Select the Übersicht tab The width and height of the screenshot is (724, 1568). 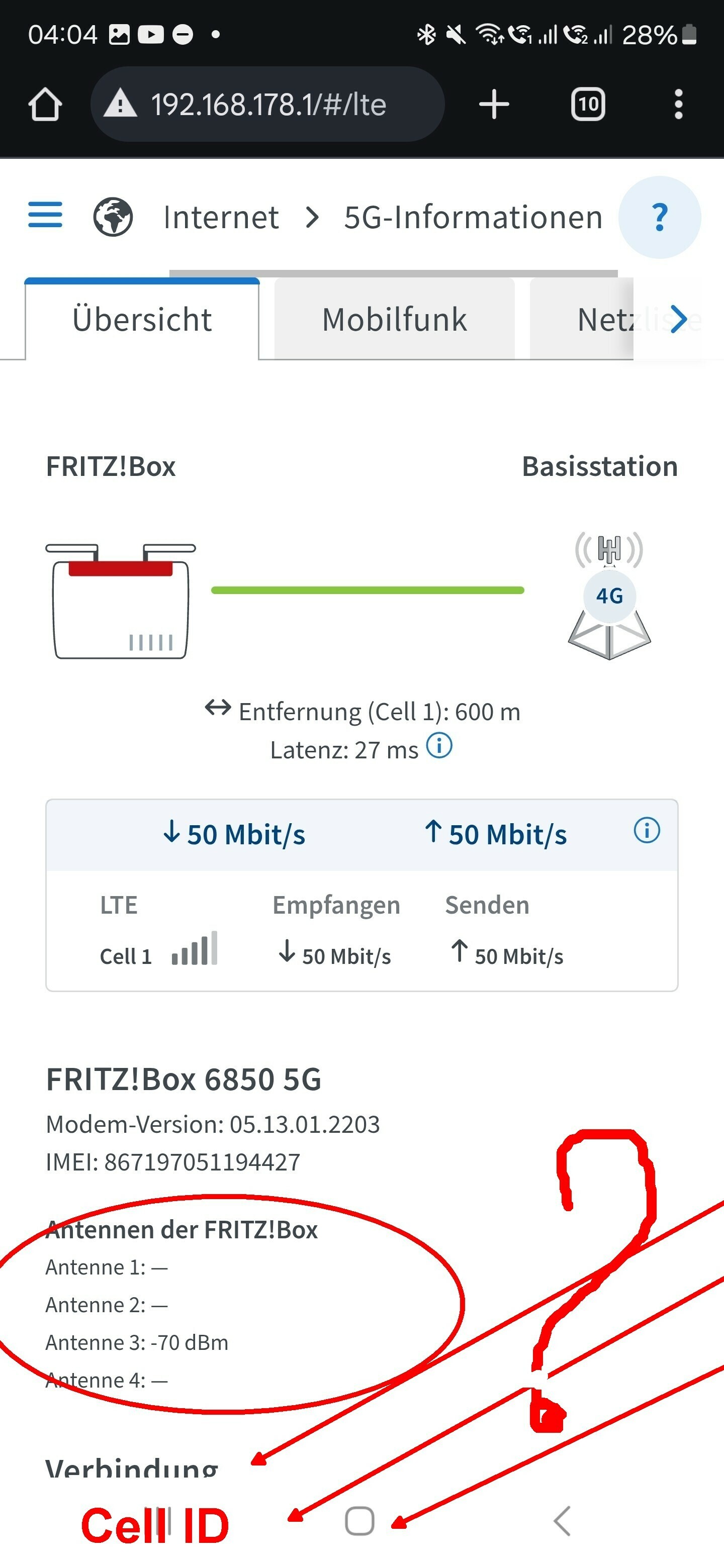coord(142,320)
